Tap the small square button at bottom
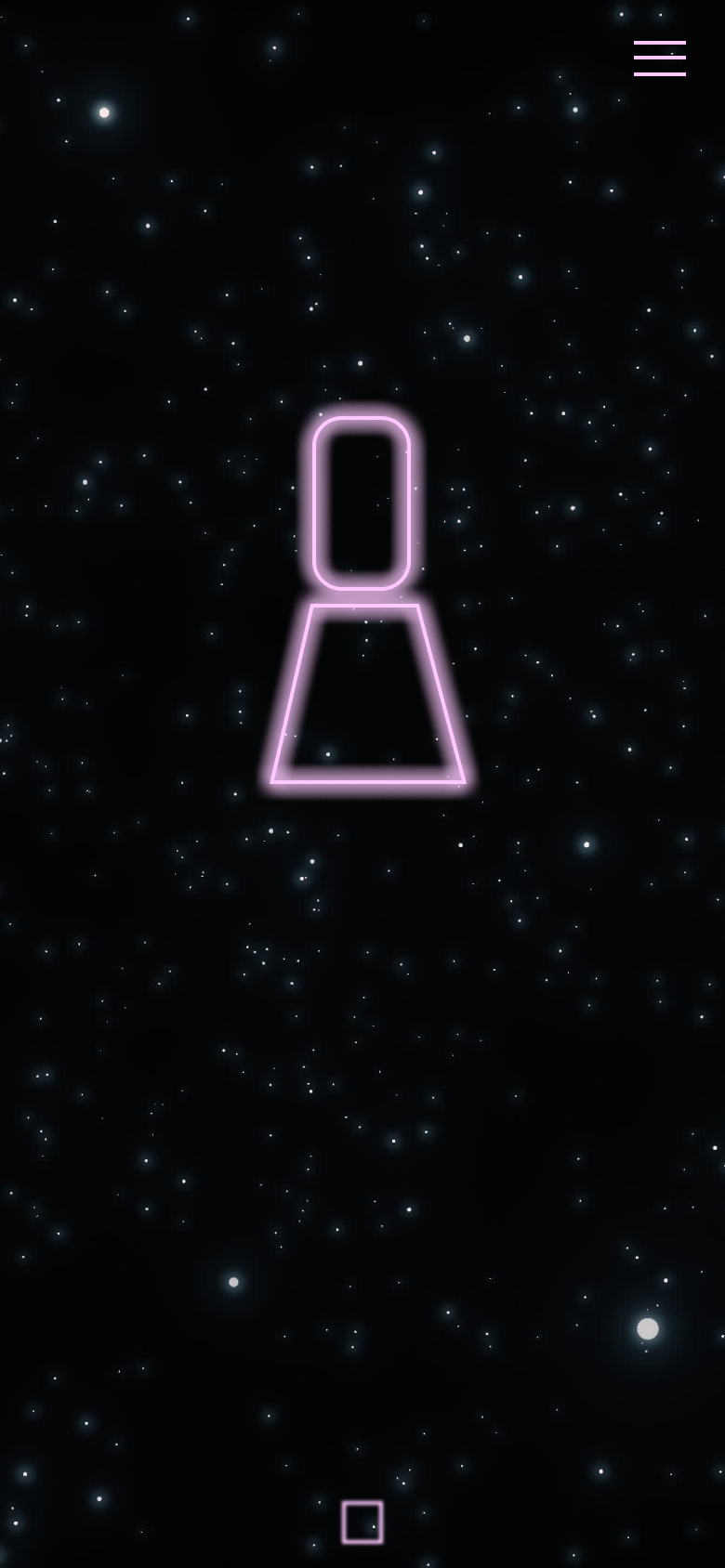Image resolution: width=725 pixels, height=1568 pixels. [362, 1522]
